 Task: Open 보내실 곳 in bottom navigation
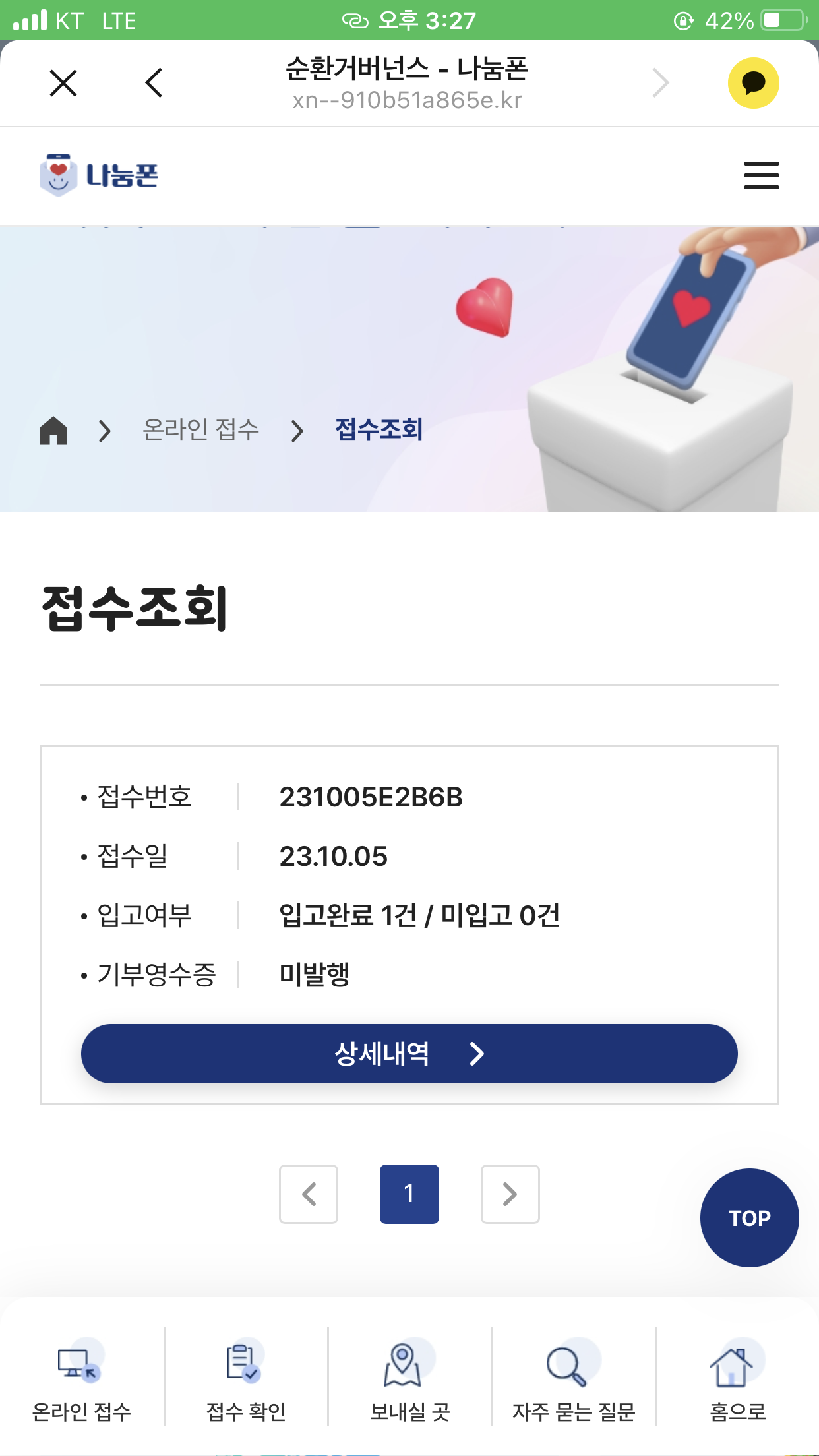409,1381
